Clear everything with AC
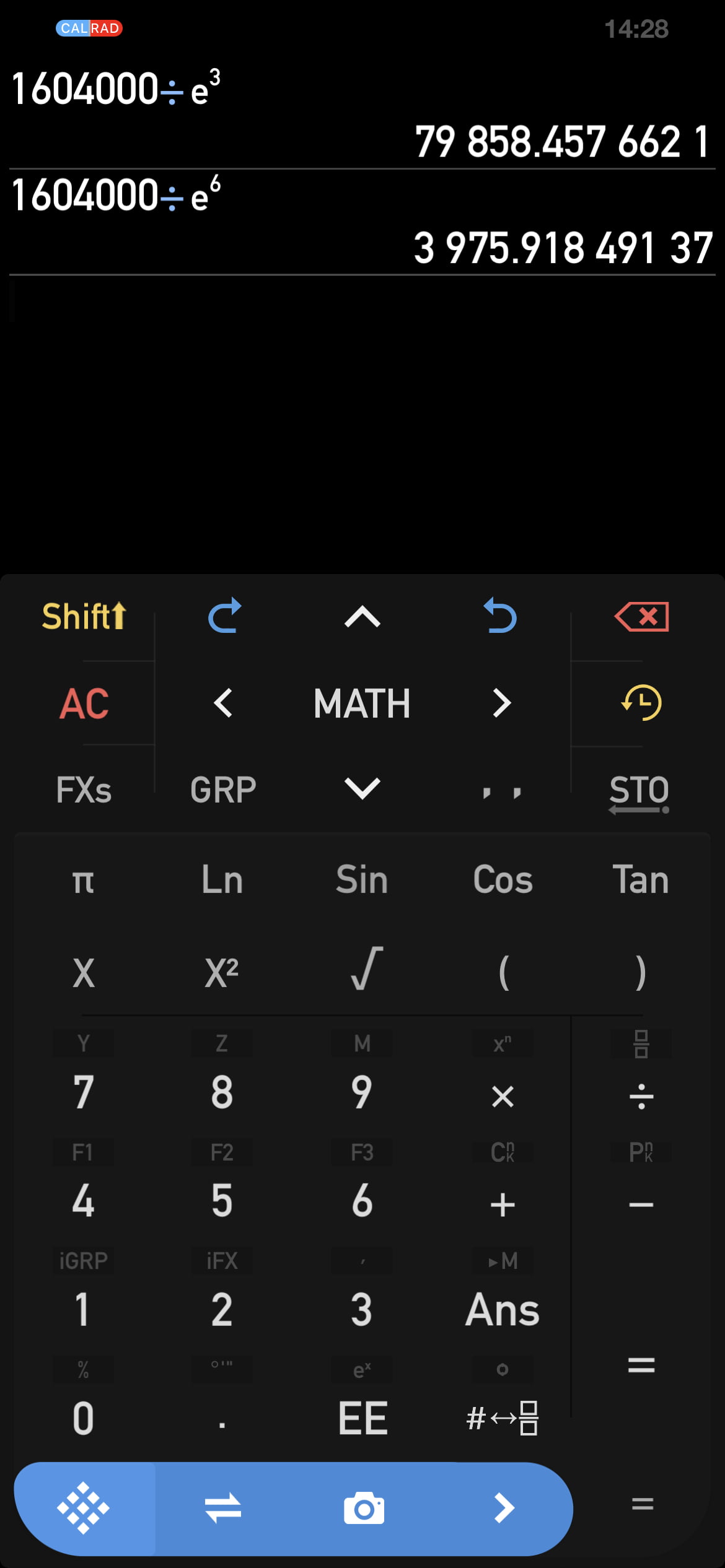Viewport: 725px width, 1568px height. point(84,703)
